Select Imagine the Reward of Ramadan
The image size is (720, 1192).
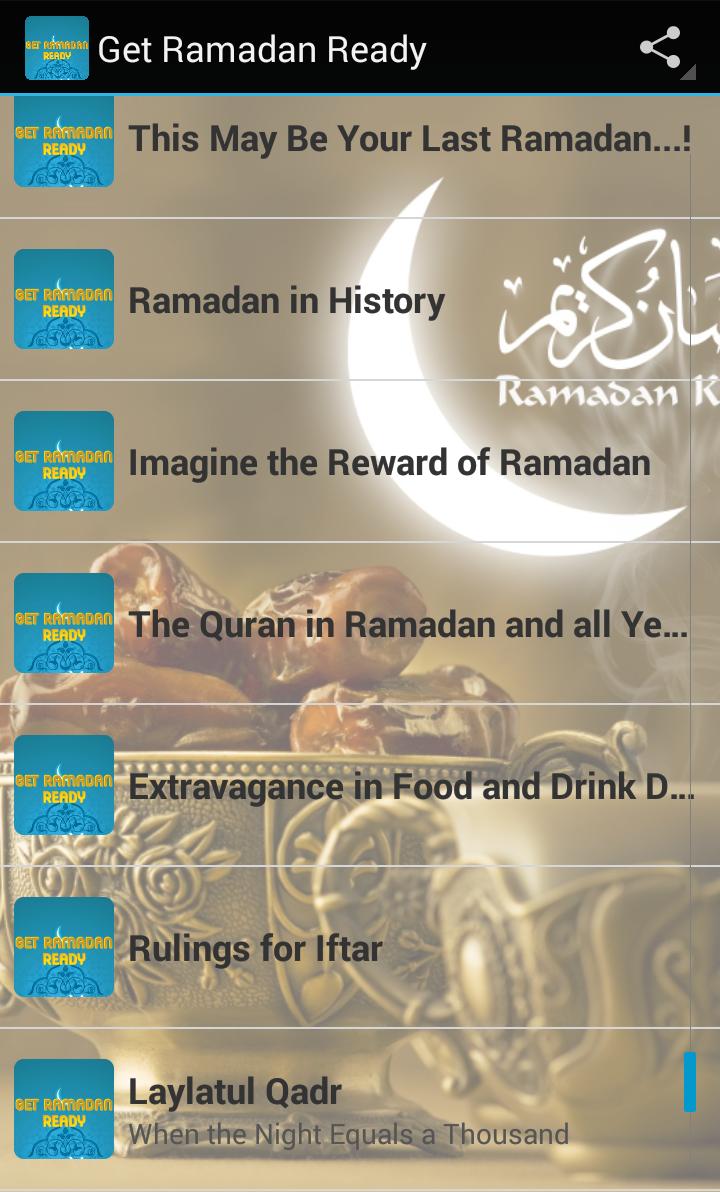click(x=390, y=463)
